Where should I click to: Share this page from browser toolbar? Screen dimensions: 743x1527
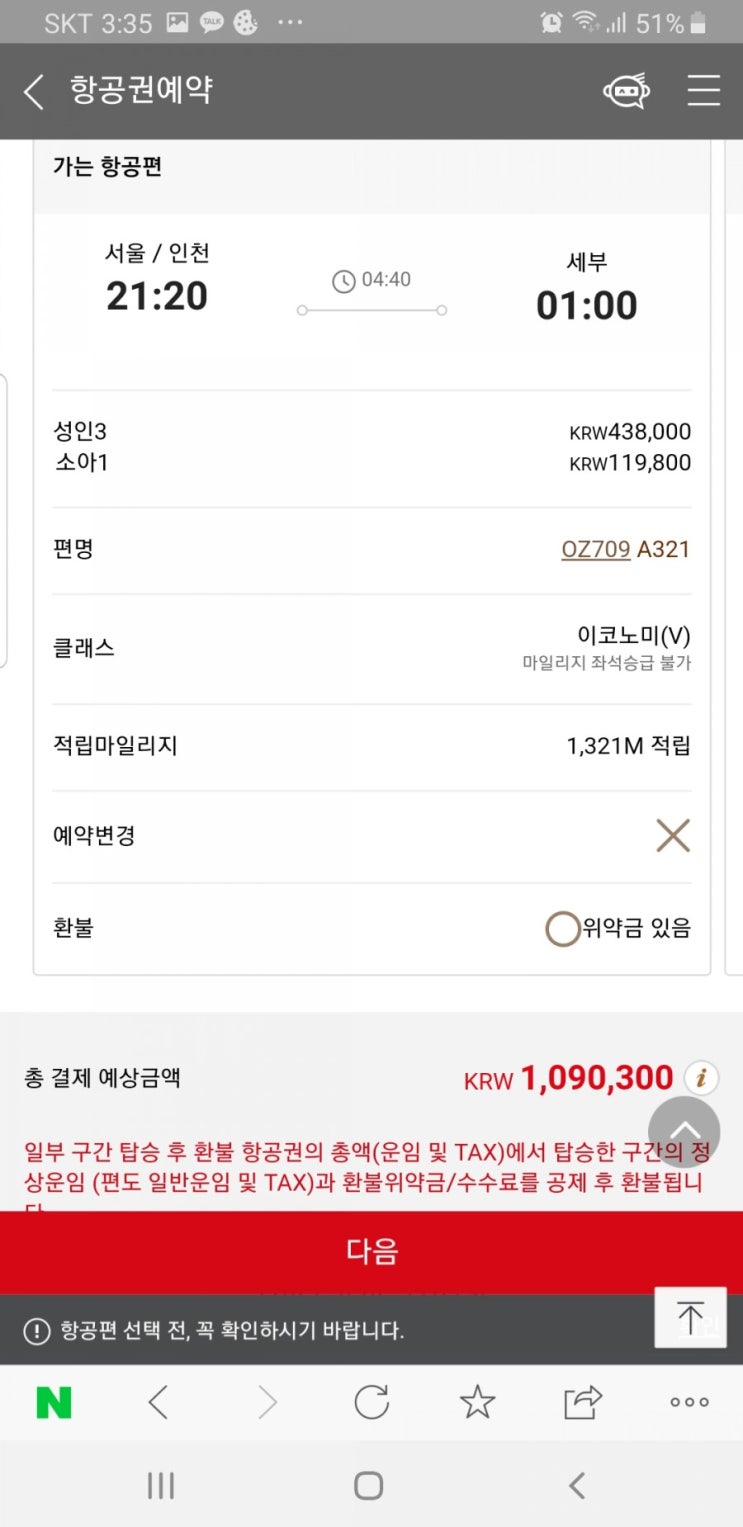(583, 1403)
